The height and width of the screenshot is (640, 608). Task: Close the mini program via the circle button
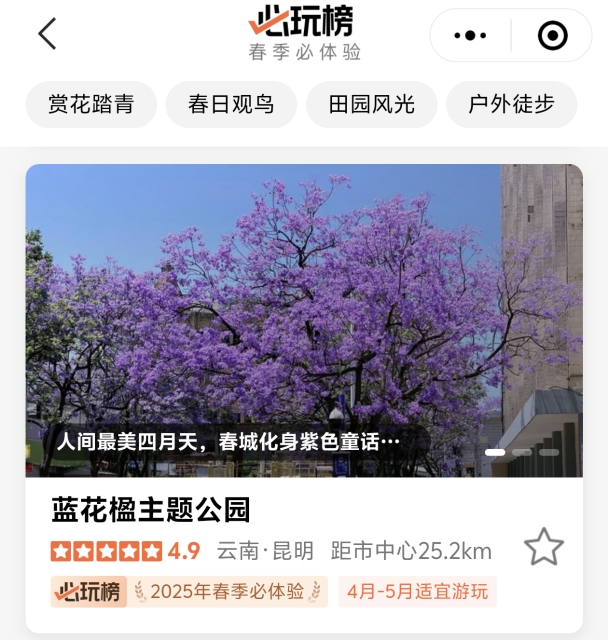(552, 36)
